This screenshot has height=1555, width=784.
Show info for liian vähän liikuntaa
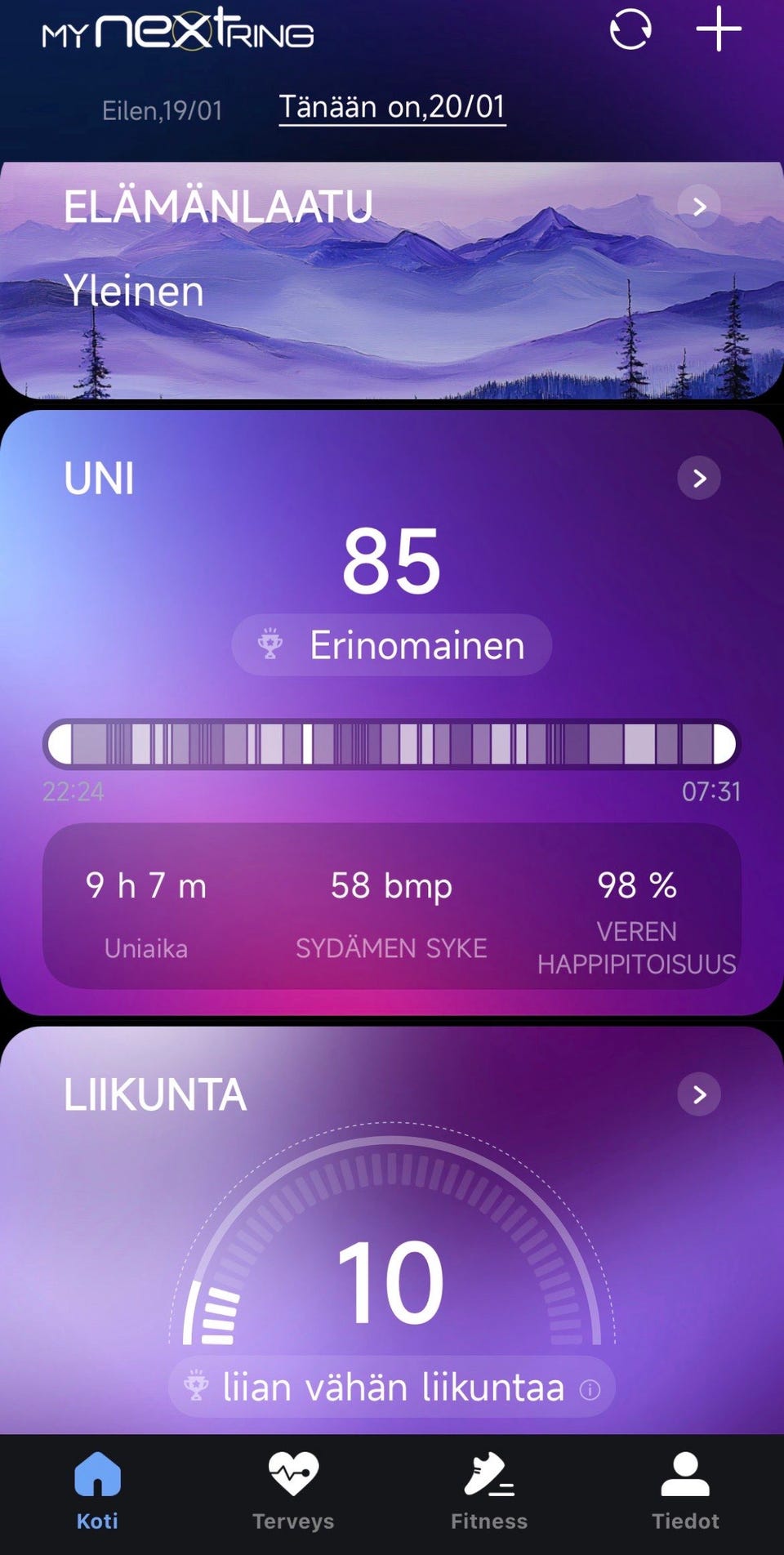pos(590,1390)
